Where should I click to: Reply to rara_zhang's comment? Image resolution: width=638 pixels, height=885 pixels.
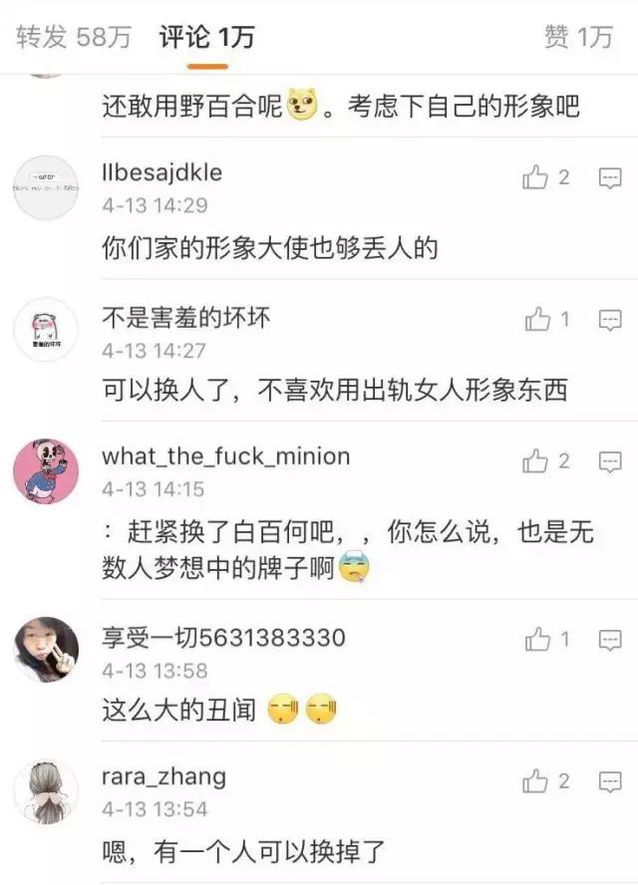pyautogui.click(x=610, y=781)
